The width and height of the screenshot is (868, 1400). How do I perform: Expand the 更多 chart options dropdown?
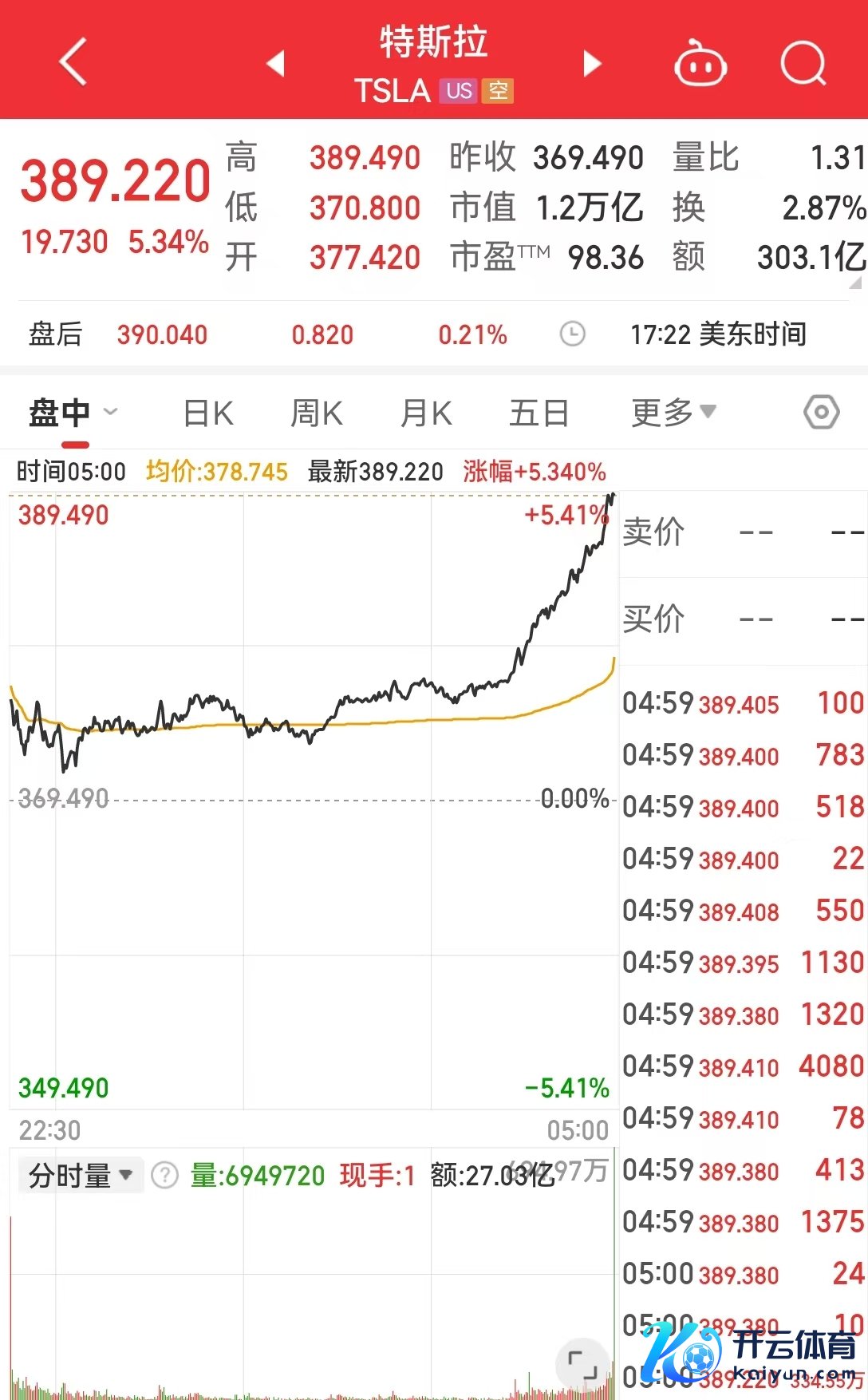point(673,413)
